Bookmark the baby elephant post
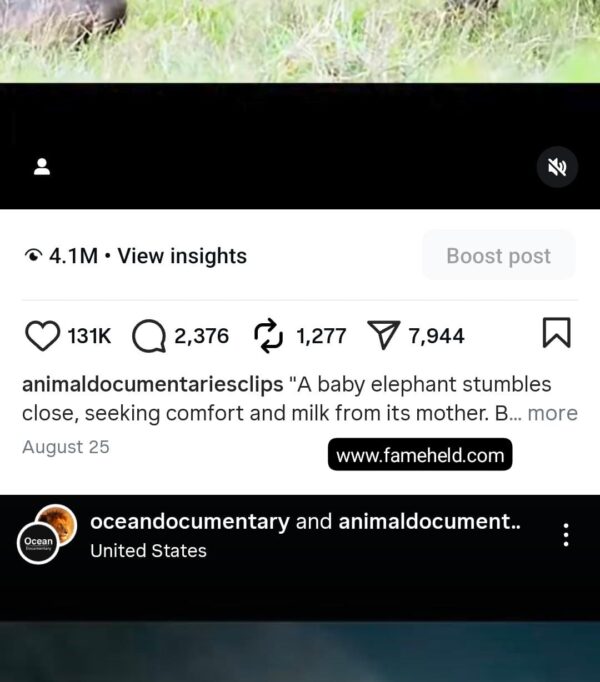This screenshot has height=682, width=600. (556, 334)
